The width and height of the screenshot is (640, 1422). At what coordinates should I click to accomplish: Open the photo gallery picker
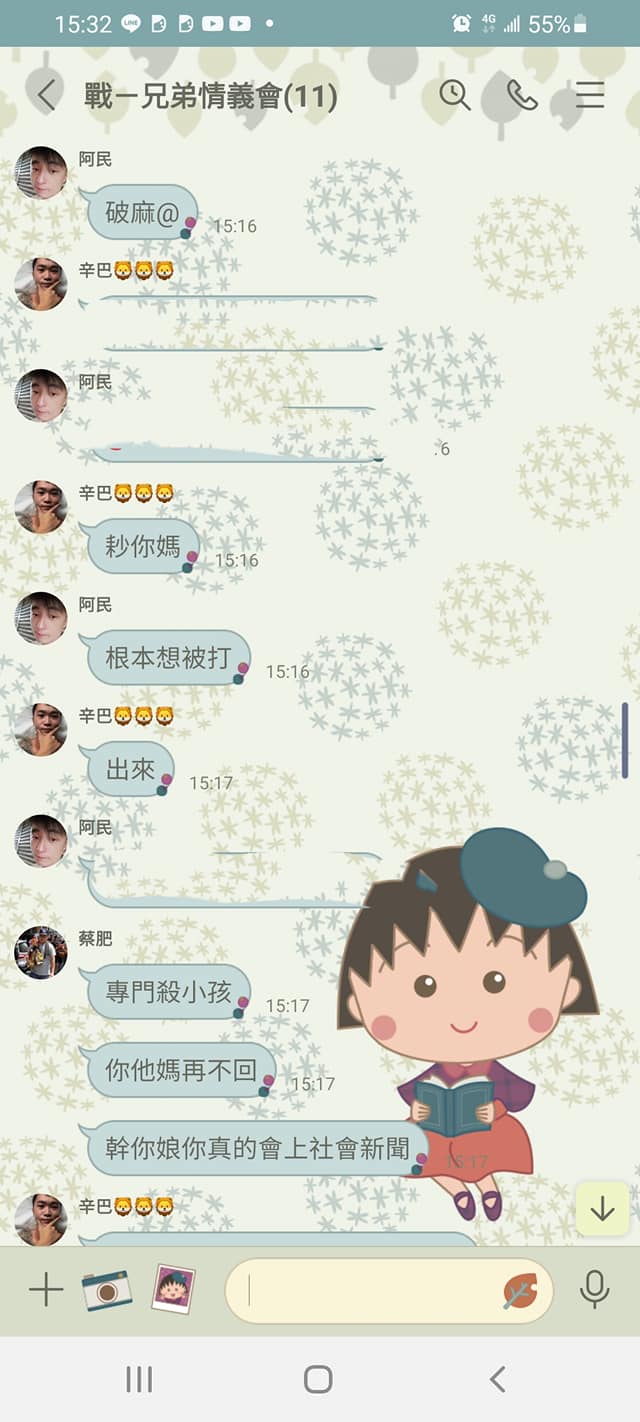coord(173,1289)
